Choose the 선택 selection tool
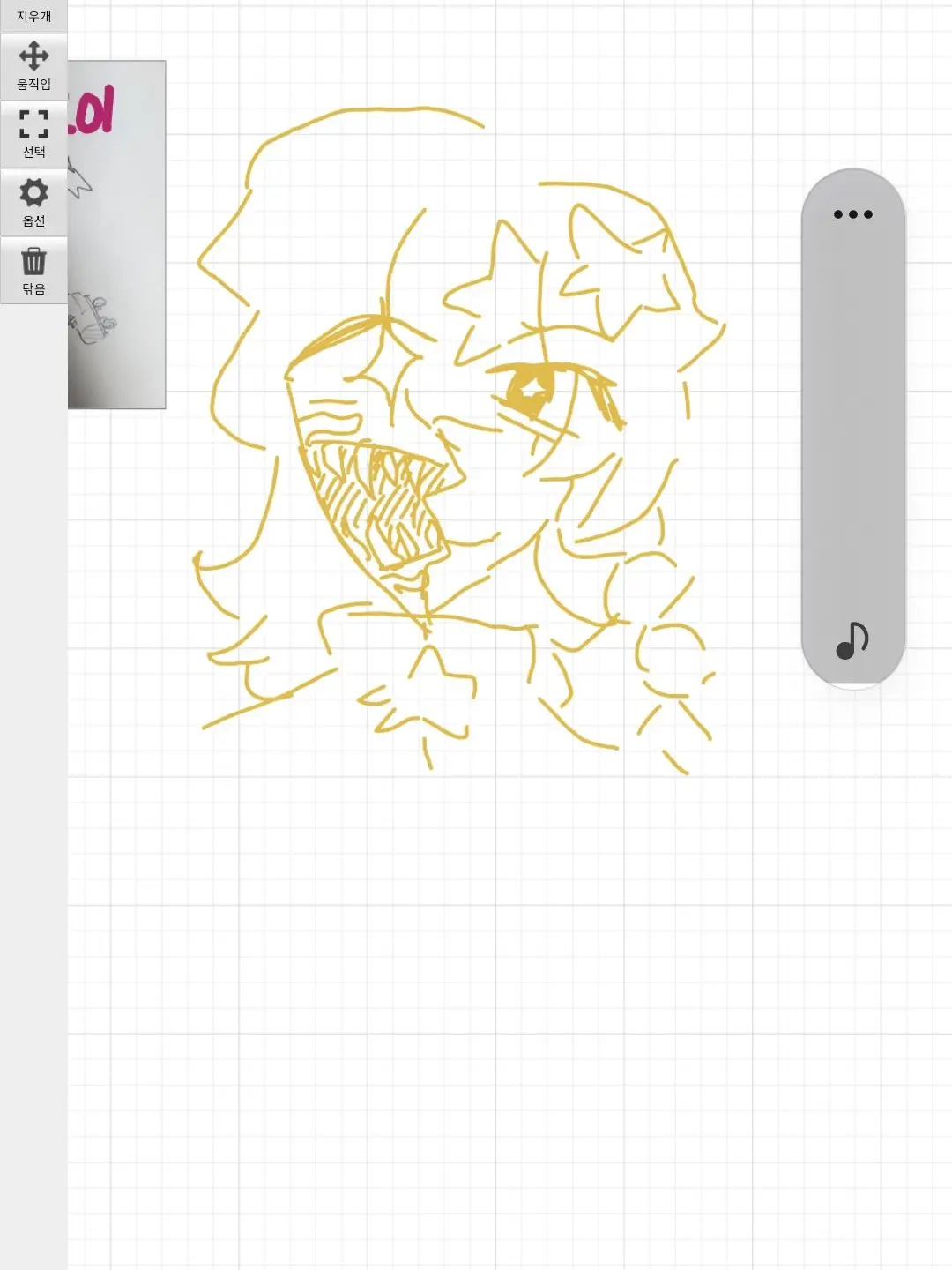The image size is (952, 1270). click(33, 134)
